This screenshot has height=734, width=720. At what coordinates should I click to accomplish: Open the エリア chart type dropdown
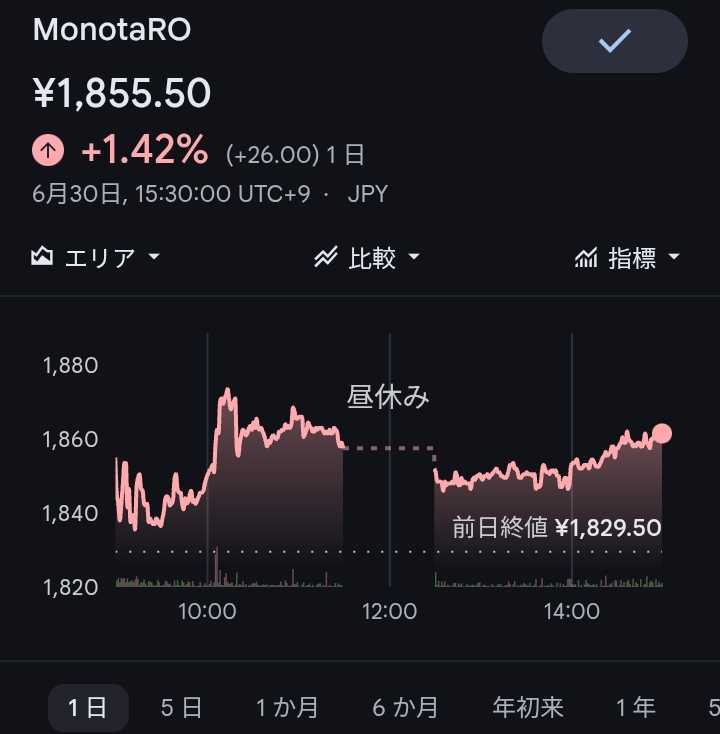[x=96, y=257]
